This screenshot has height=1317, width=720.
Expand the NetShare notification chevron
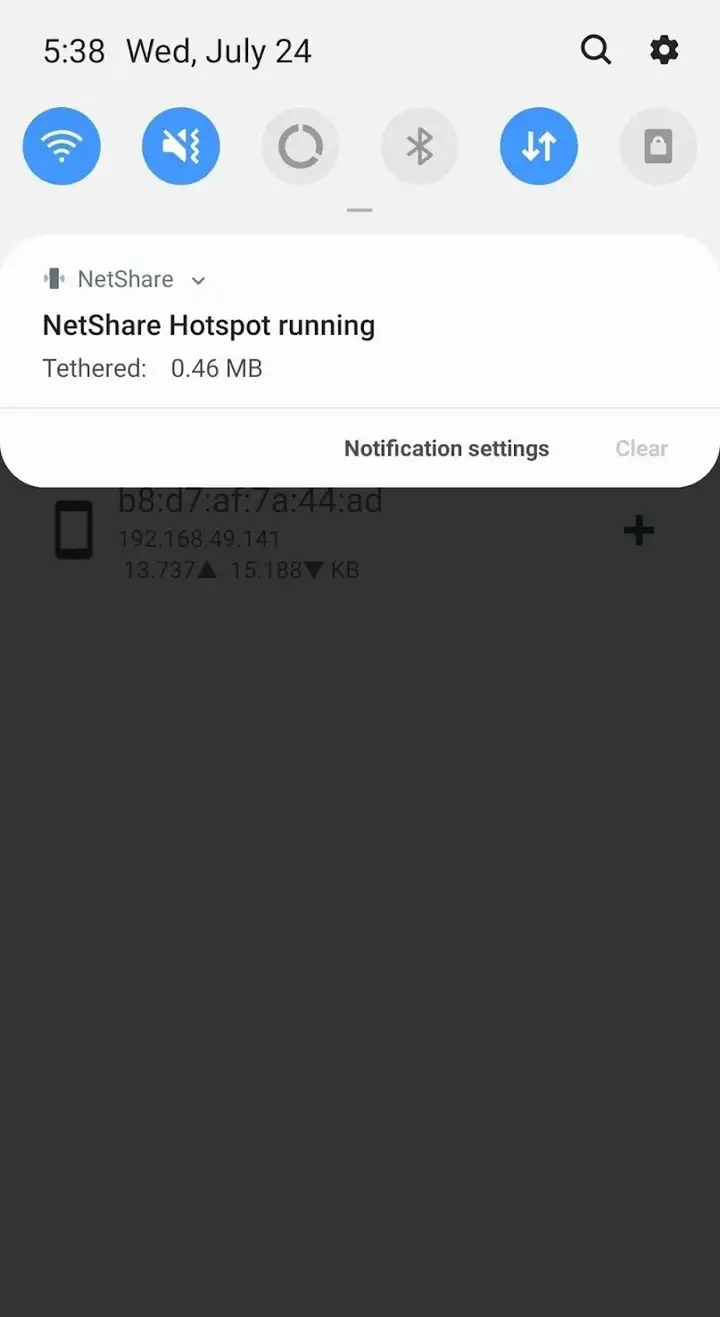coord(198,281)
